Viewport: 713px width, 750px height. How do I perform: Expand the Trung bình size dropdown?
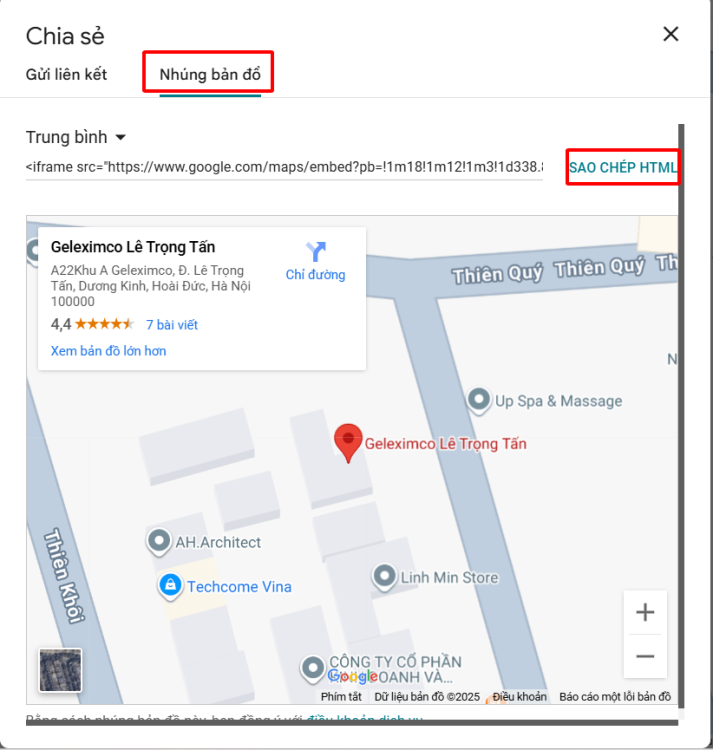[x=76, y=137]
